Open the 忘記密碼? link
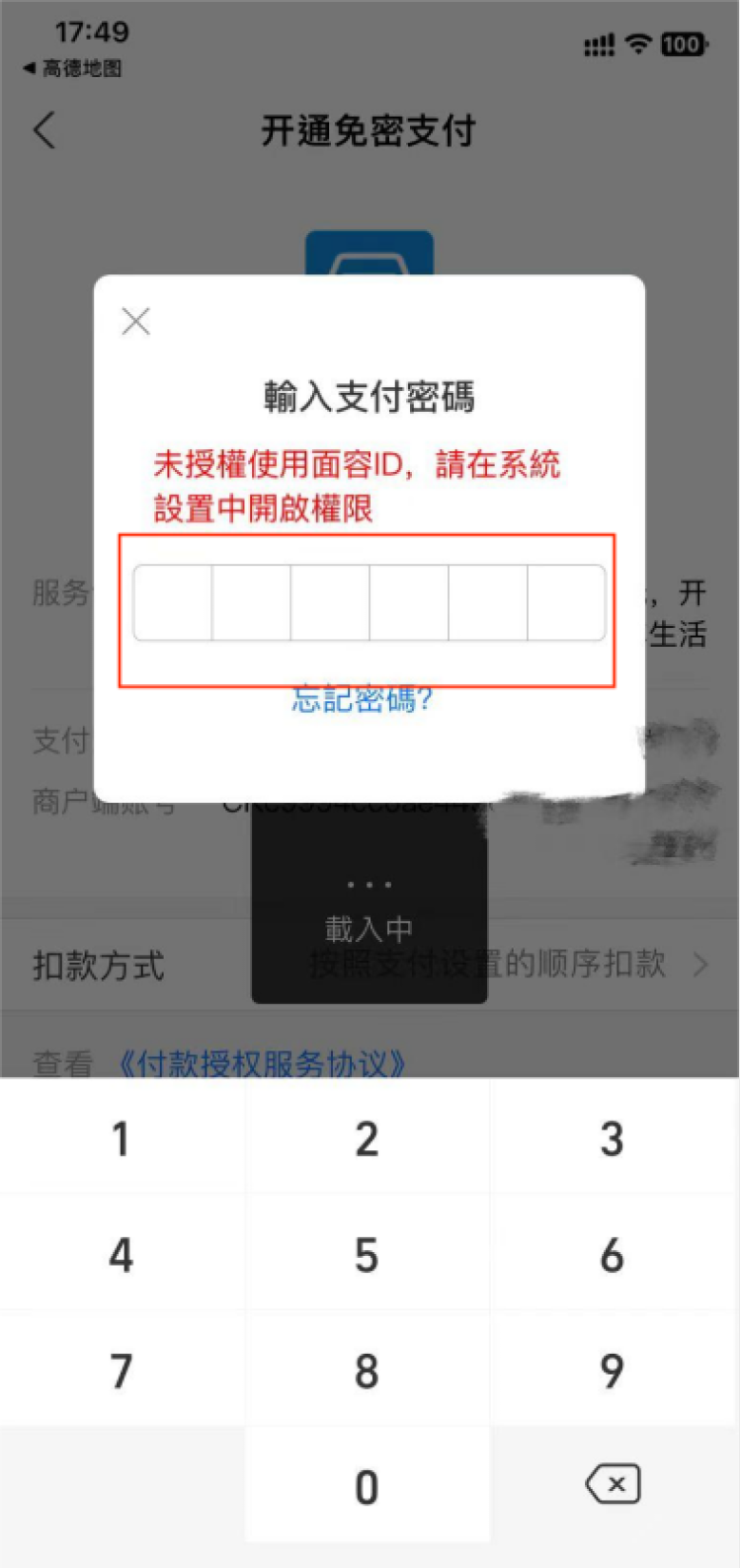The height and width of the screenshot is (1568, 741). [363, 699]
